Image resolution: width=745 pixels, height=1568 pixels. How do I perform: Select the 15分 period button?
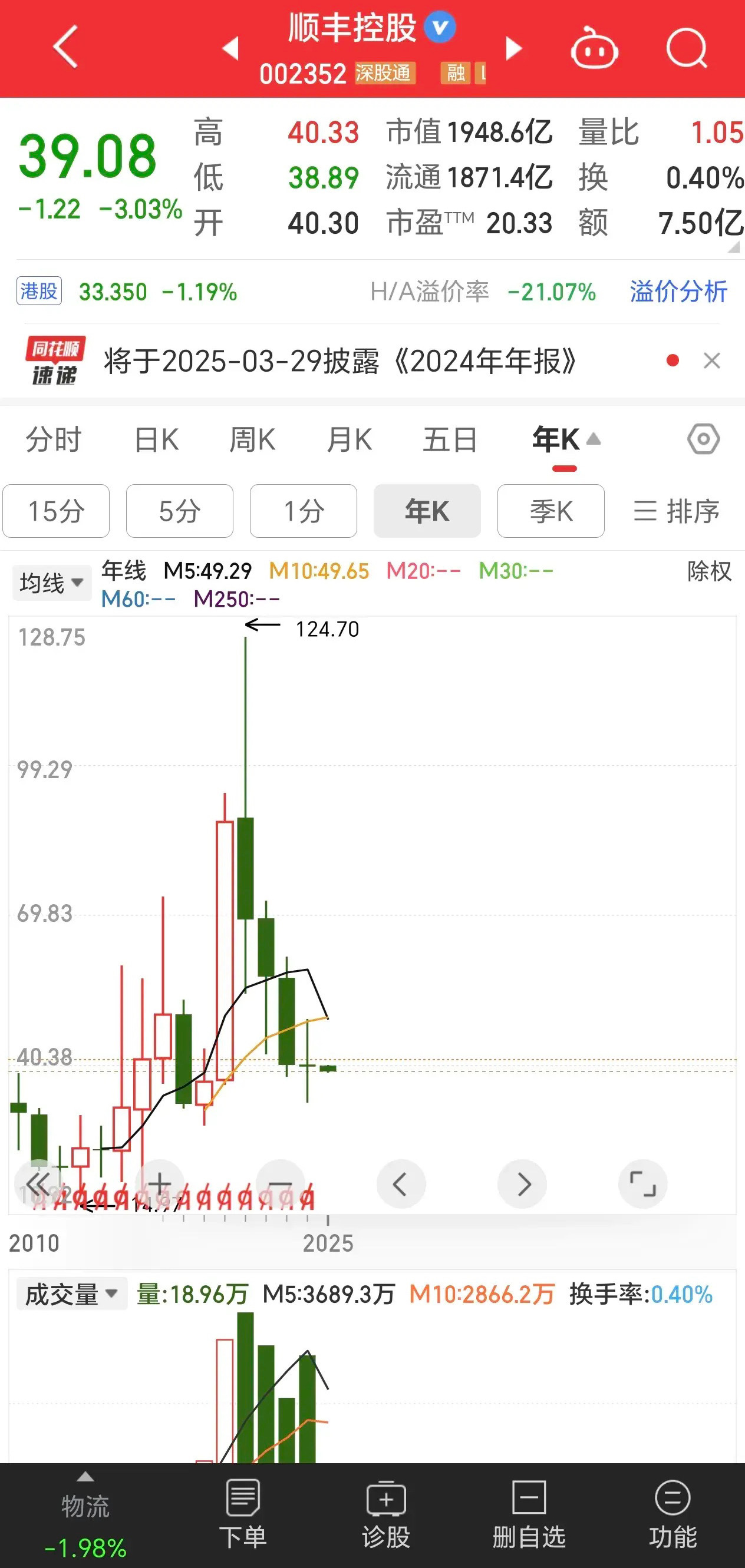click(56, 511)
